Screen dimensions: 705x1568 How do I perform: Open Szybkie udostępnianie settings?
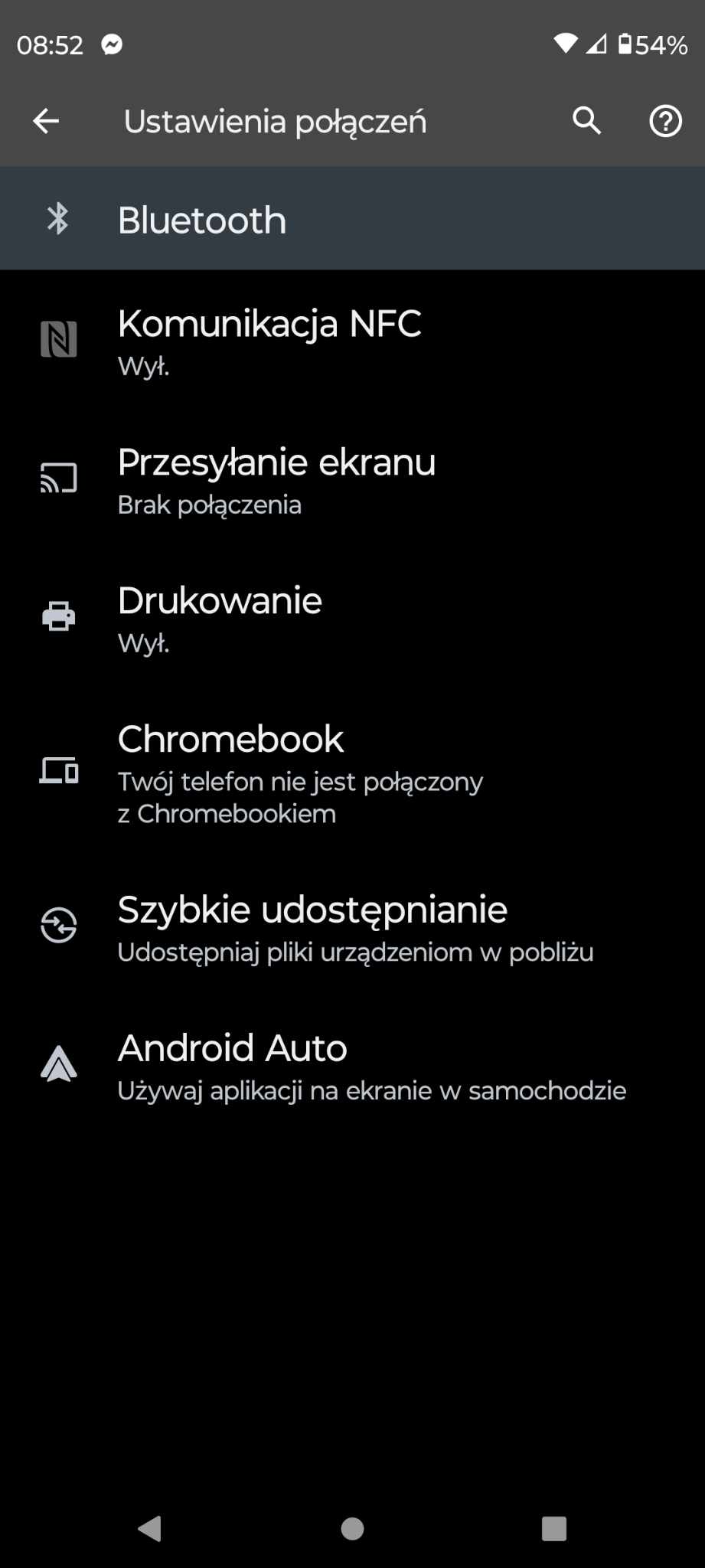pyautogui.click(x=352, y=926)
